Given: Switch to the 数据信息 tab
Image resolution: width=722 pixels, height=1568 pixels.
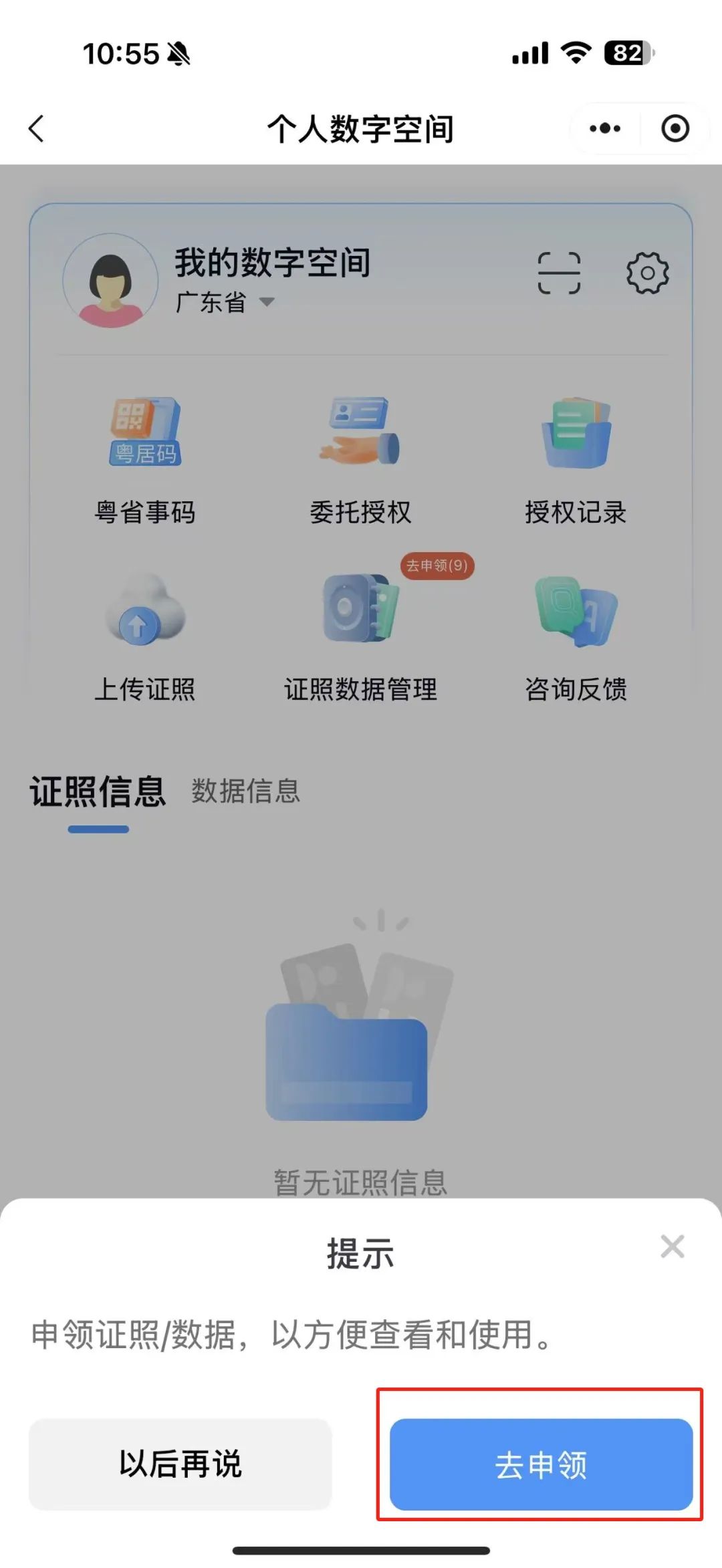Looking at the screenshot, I should (x=245, y=793).
